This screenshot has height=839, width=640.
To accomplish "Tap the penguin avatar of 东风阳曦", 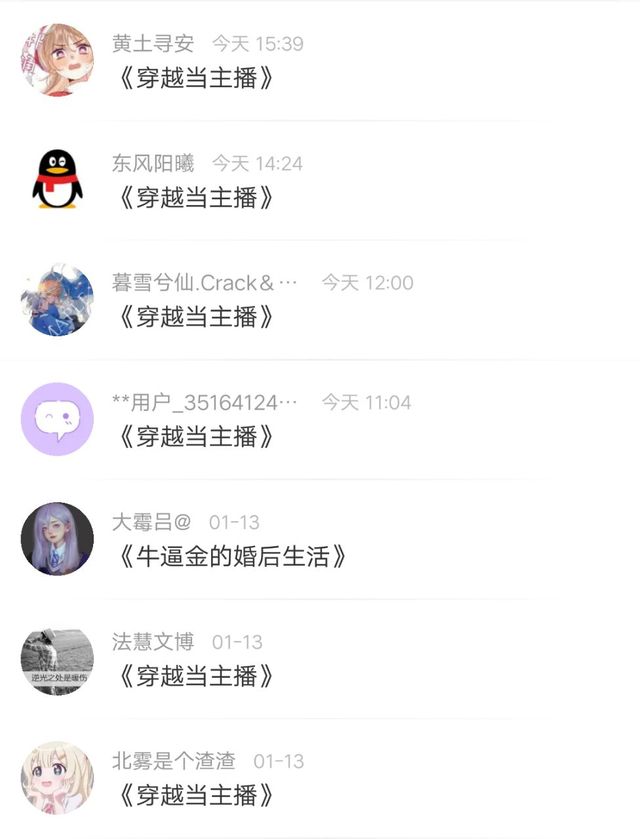I will 57,180.
